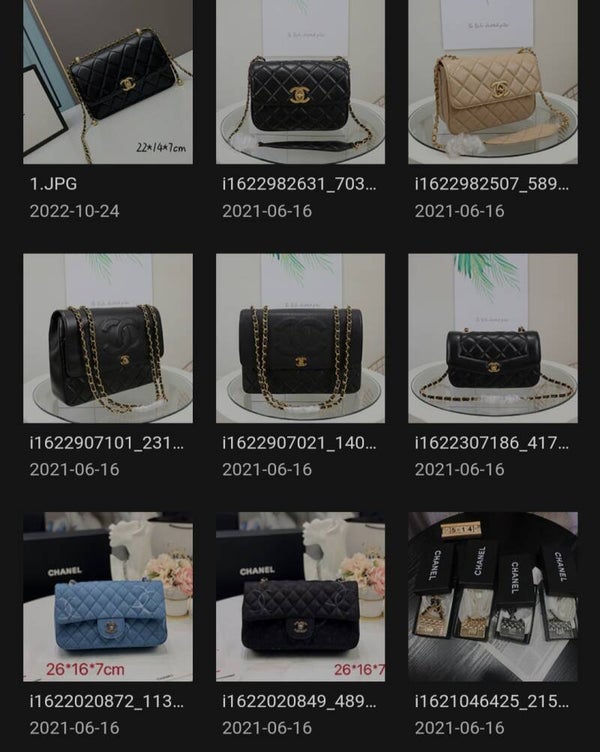Viewport: 600px width, 752px height.
Task: Select file i1622907021_140
Action: [300, 338]
